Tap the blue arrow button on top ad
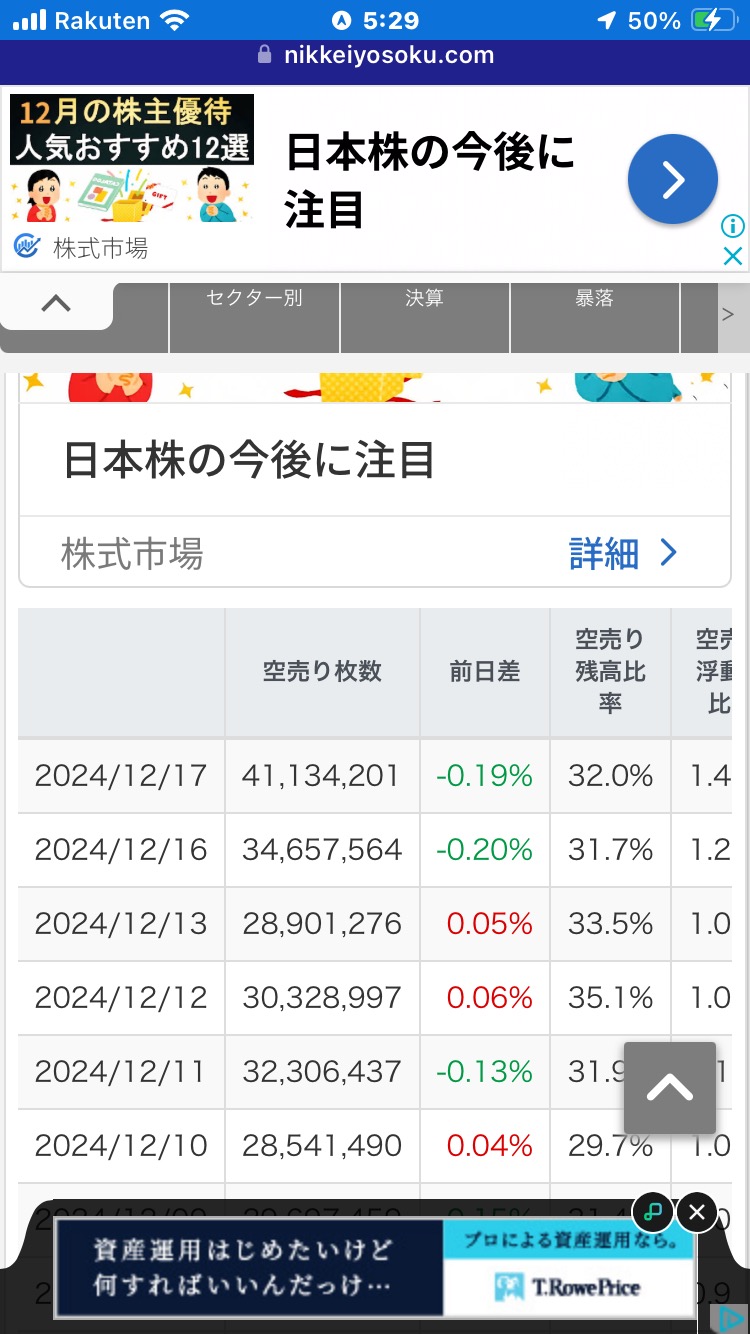750x1334 pixels. tap(673, 180)
